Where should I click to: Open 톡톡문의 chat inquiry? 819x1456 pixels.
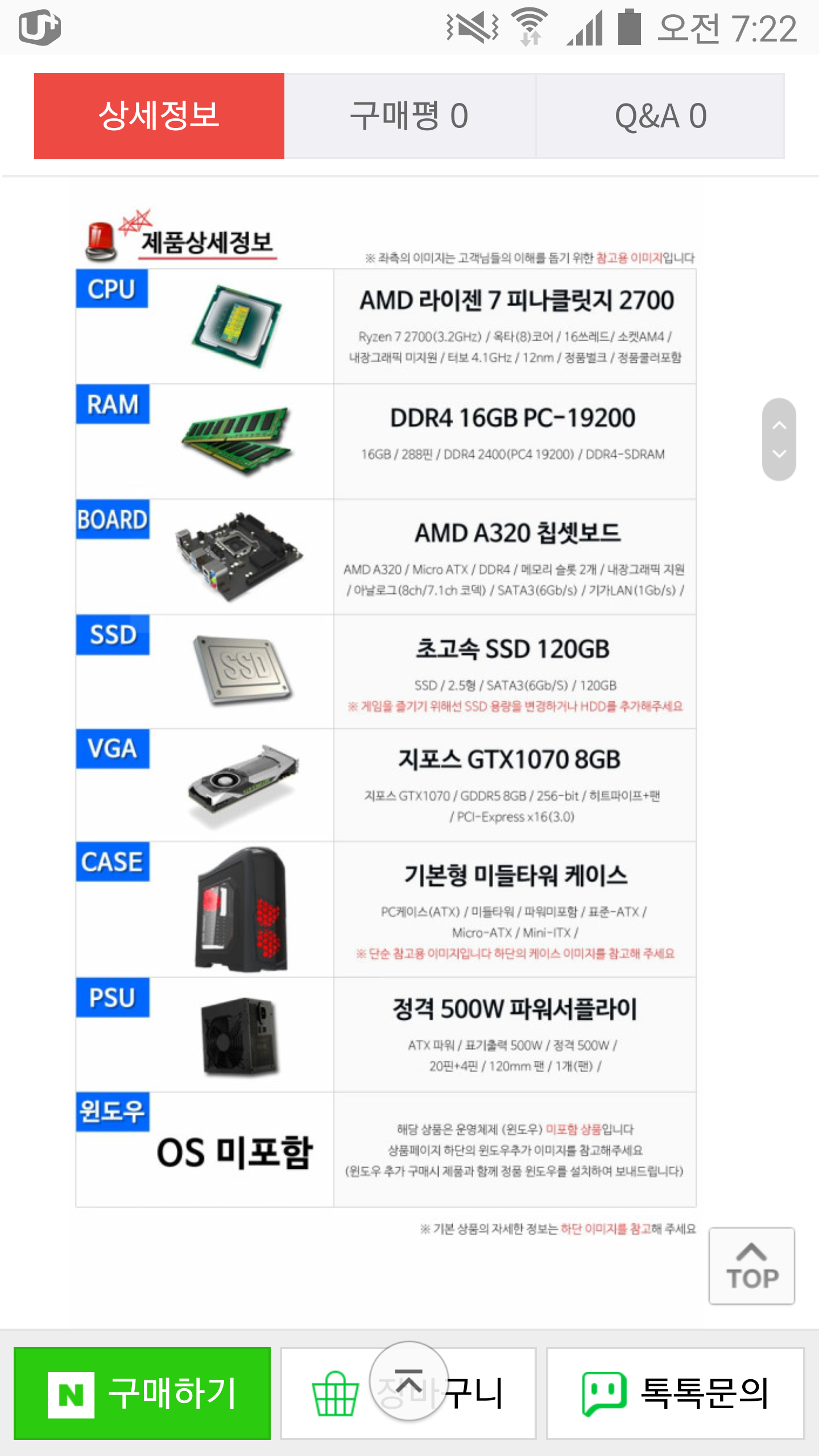(x=676, y=1393)
